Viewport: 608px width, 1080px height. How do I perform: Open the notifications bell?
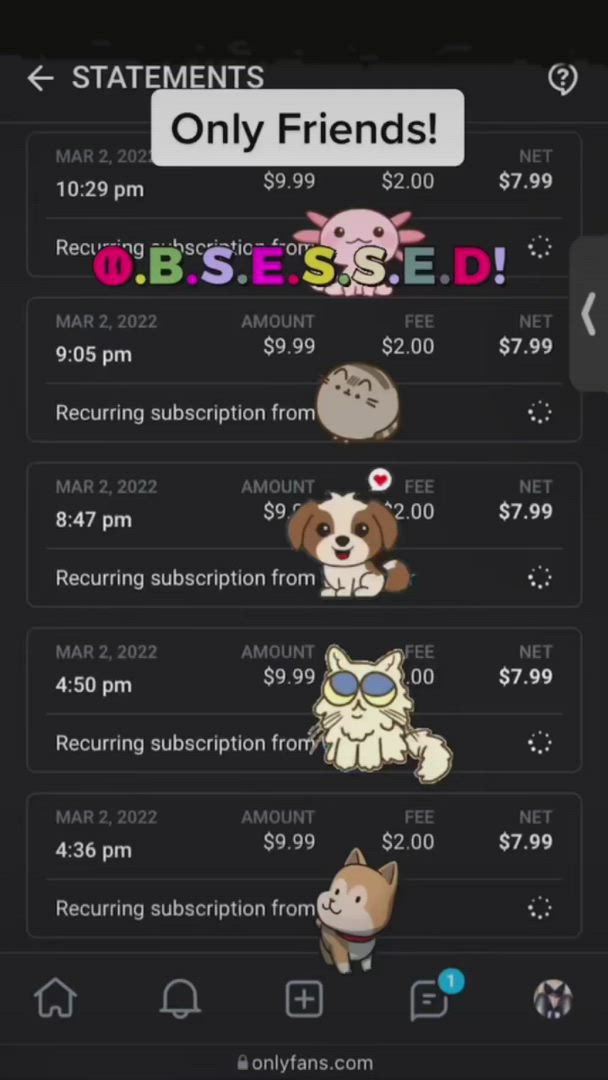pos(180,998)
